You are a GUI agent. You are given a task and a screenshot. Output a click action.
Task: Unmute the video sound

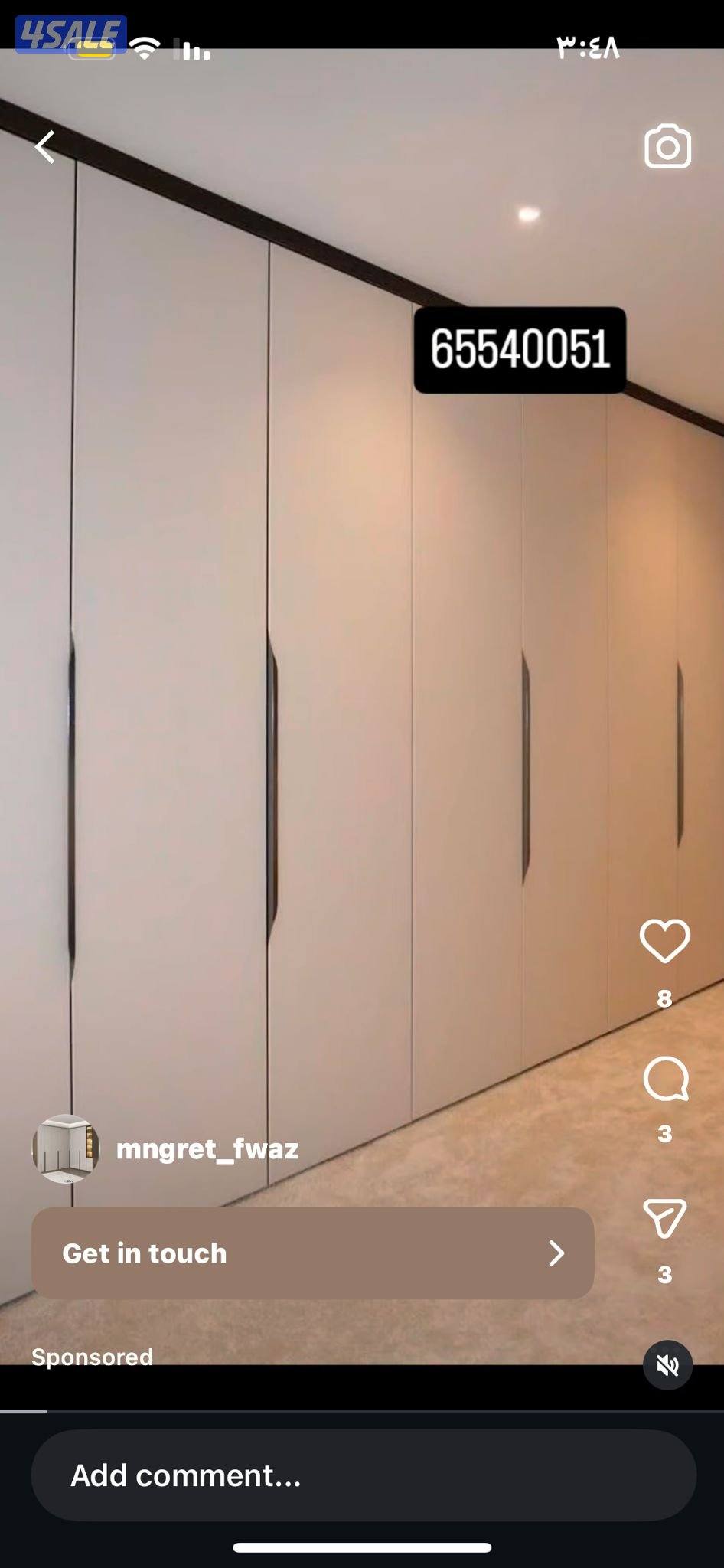[x=667, y=1365]
